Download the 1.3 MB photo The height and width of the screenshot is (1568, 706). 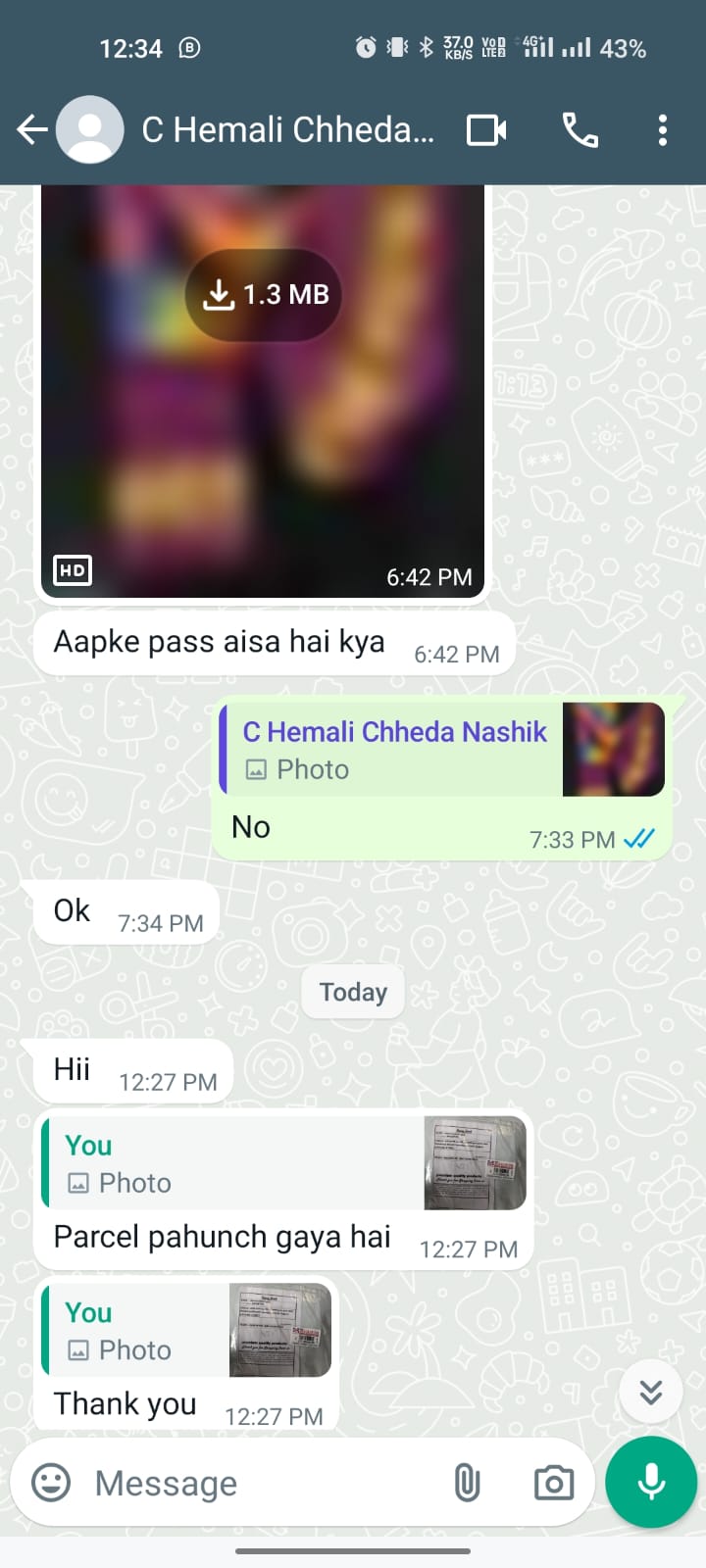[x=264, y=294]
